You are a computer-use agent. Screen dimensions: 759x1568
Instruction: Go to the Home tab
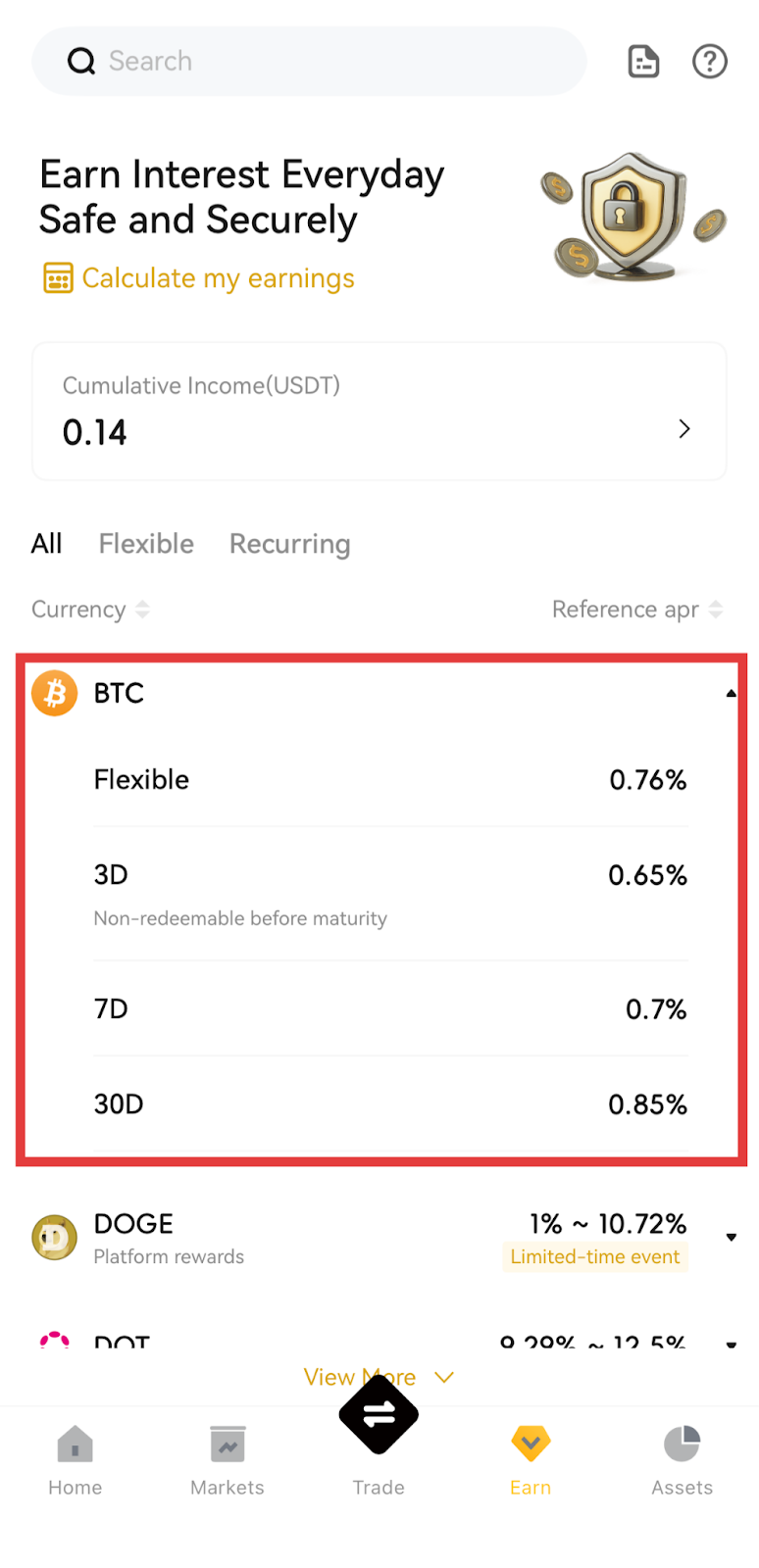(76, 1461)
